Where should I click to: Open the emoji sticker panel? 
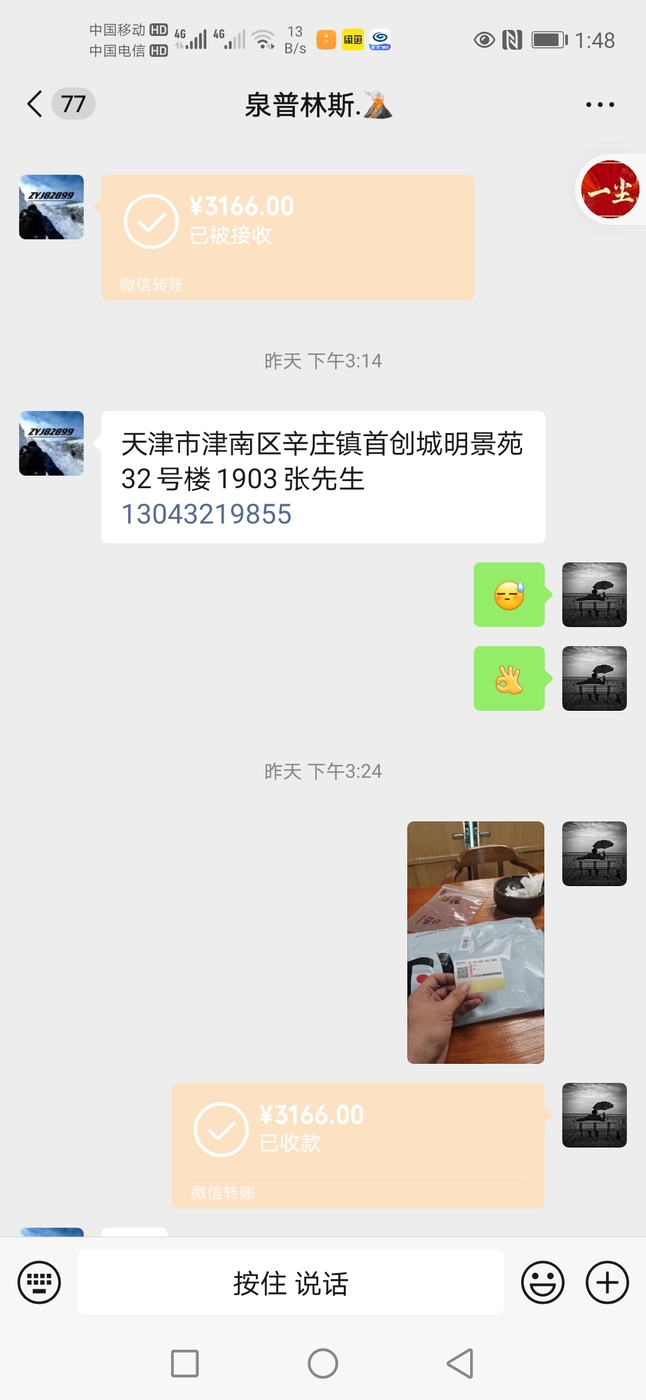542,1282
